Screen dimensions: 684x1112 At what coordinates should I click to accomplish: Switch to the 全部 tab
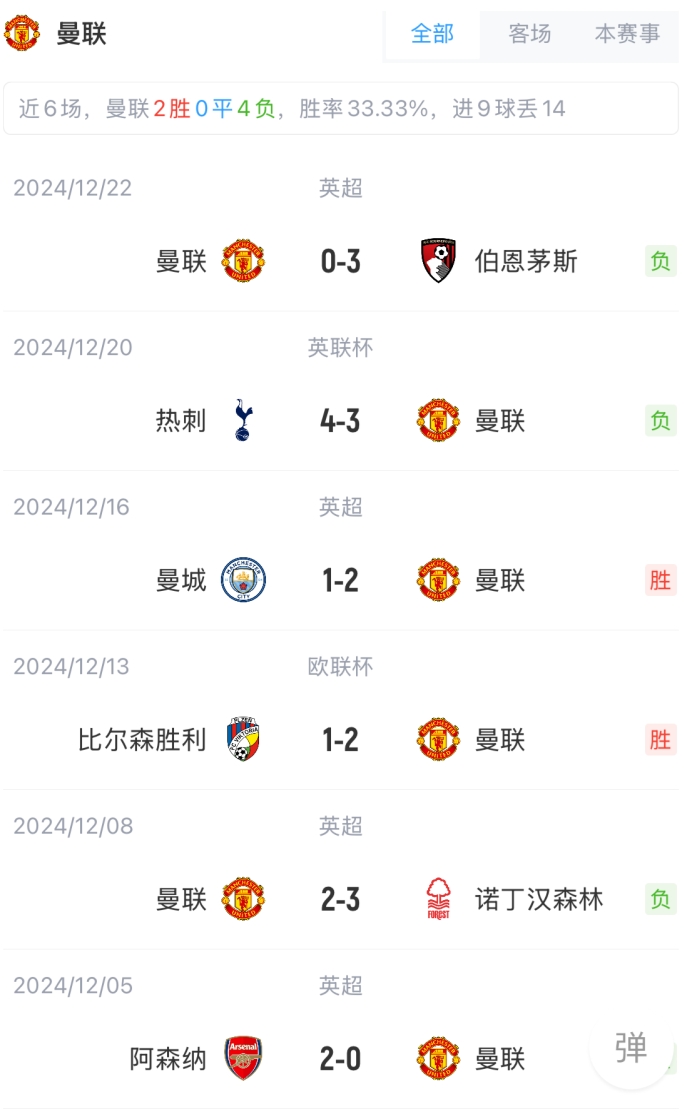(432, 34)
